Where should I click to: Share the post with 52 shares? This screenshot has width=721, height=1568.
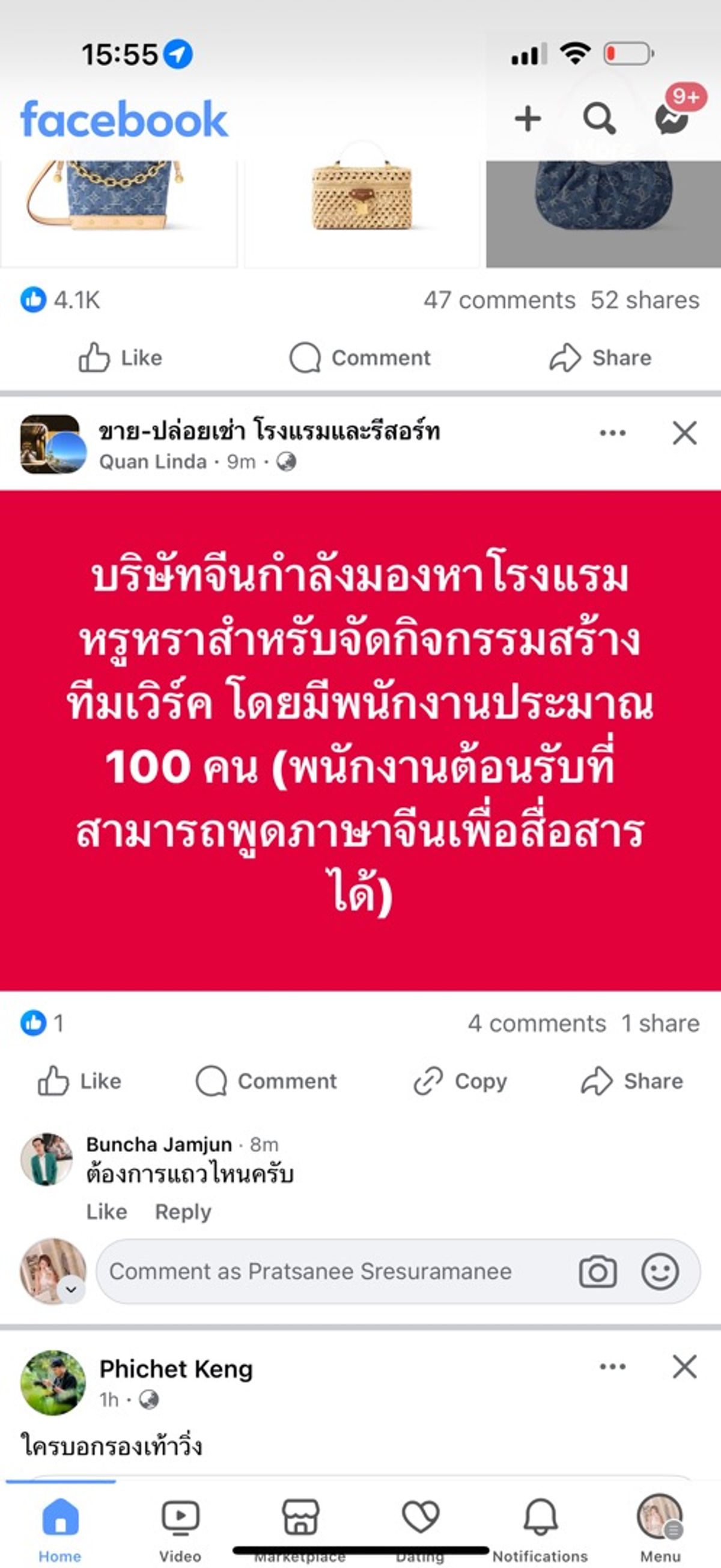click(x=600, y=357)
